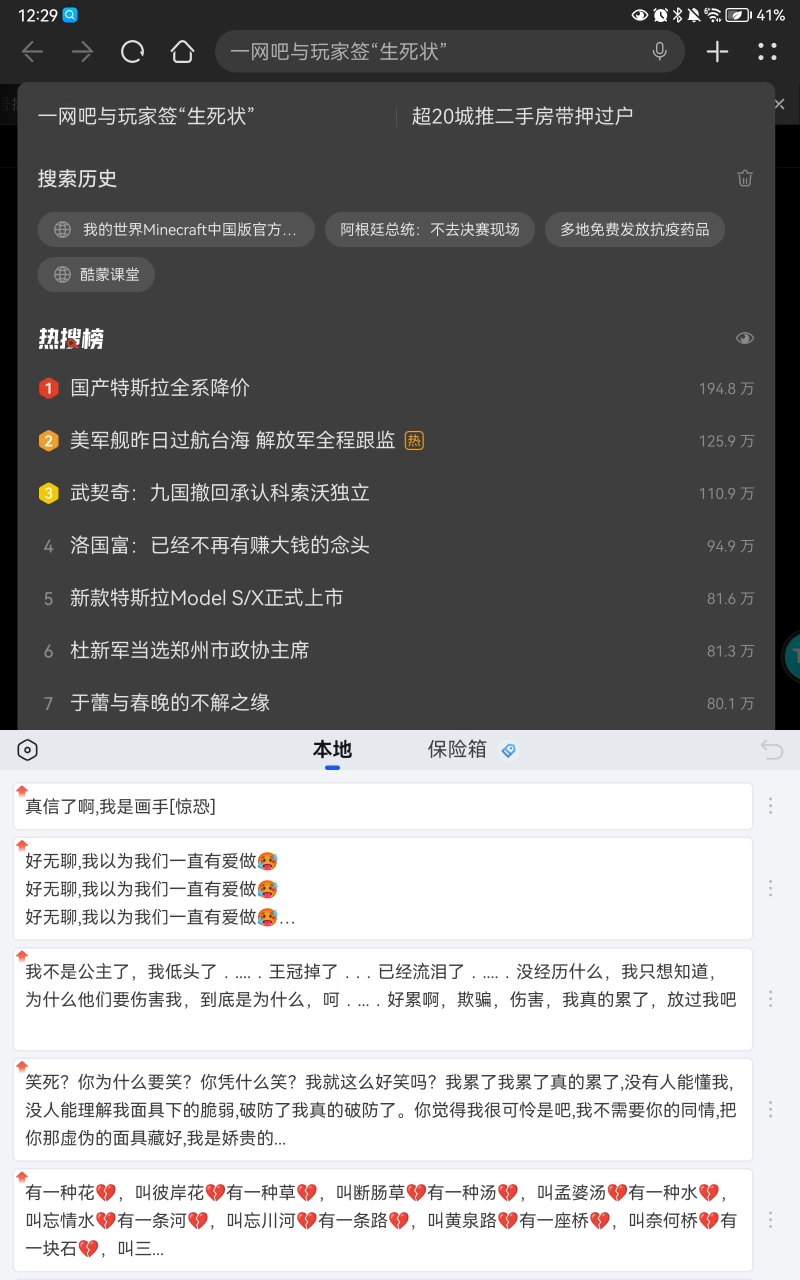800x1280 pixels.
Task: Switch to the 保险箱 tab
Action: click(x=458, y=750)
